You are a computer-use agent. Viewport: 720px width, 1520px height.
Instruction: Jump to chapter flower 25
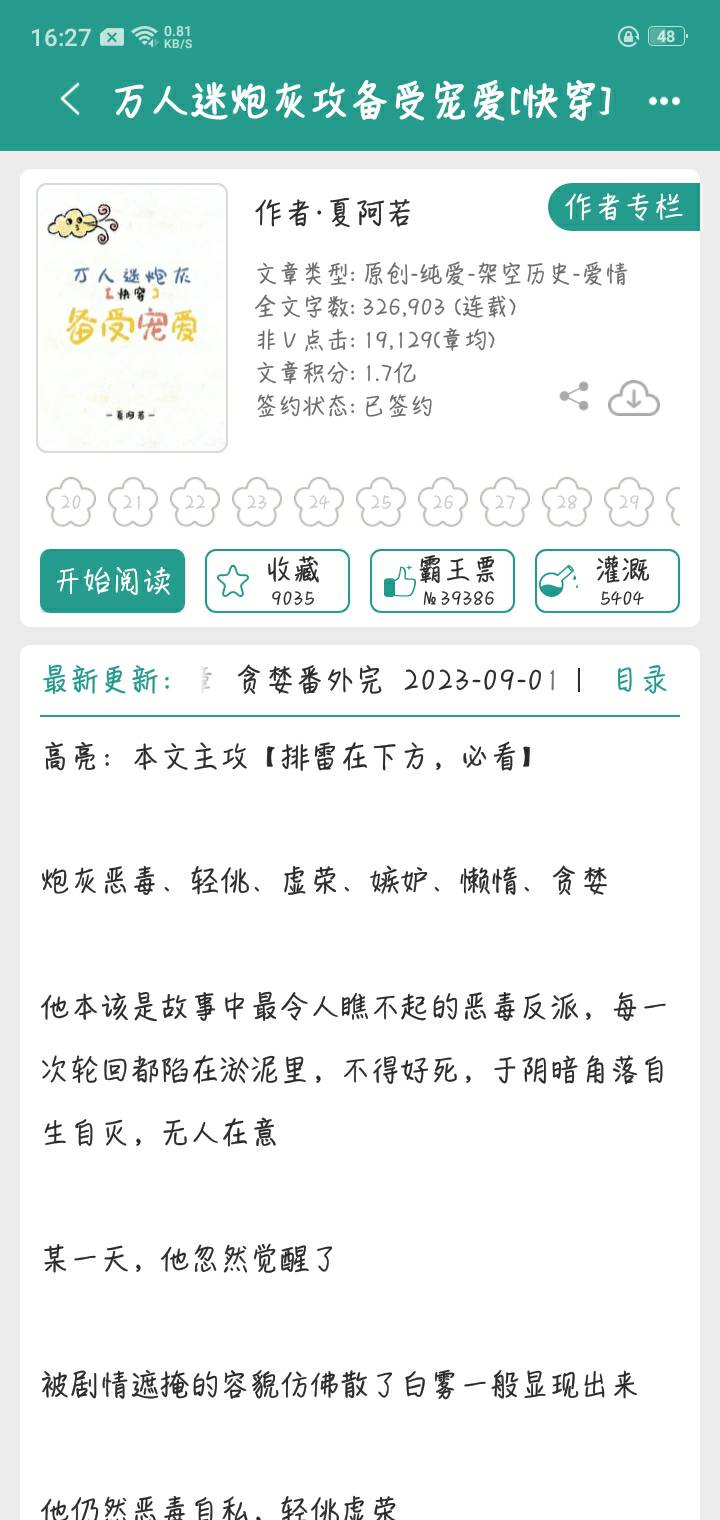pos(381,503)
